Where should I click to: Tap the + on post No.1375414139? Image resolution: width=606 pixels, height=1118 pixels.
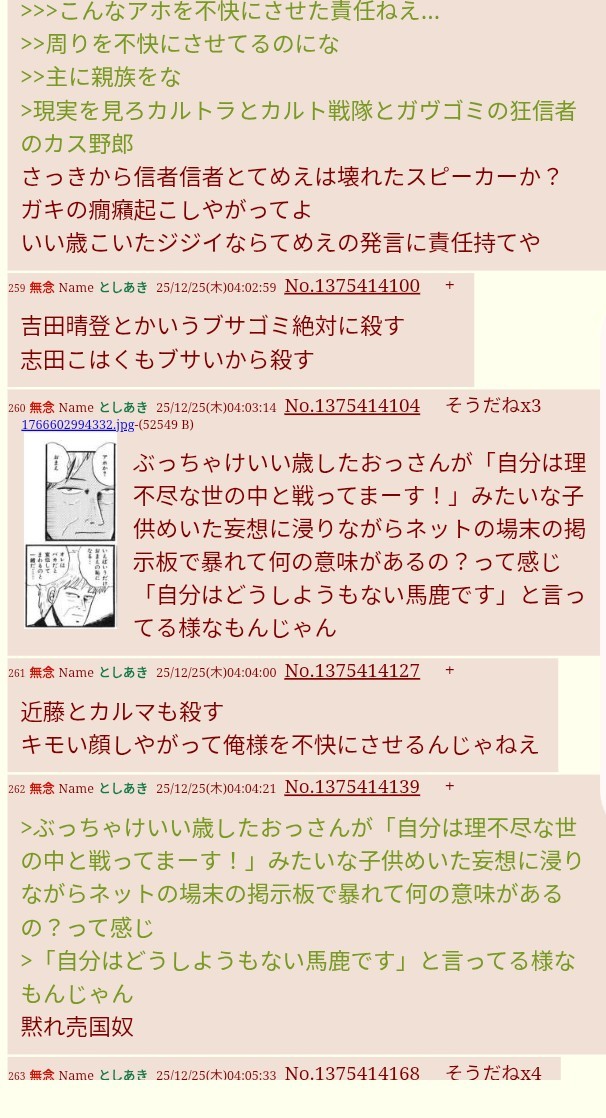click(x=449, y=787)
